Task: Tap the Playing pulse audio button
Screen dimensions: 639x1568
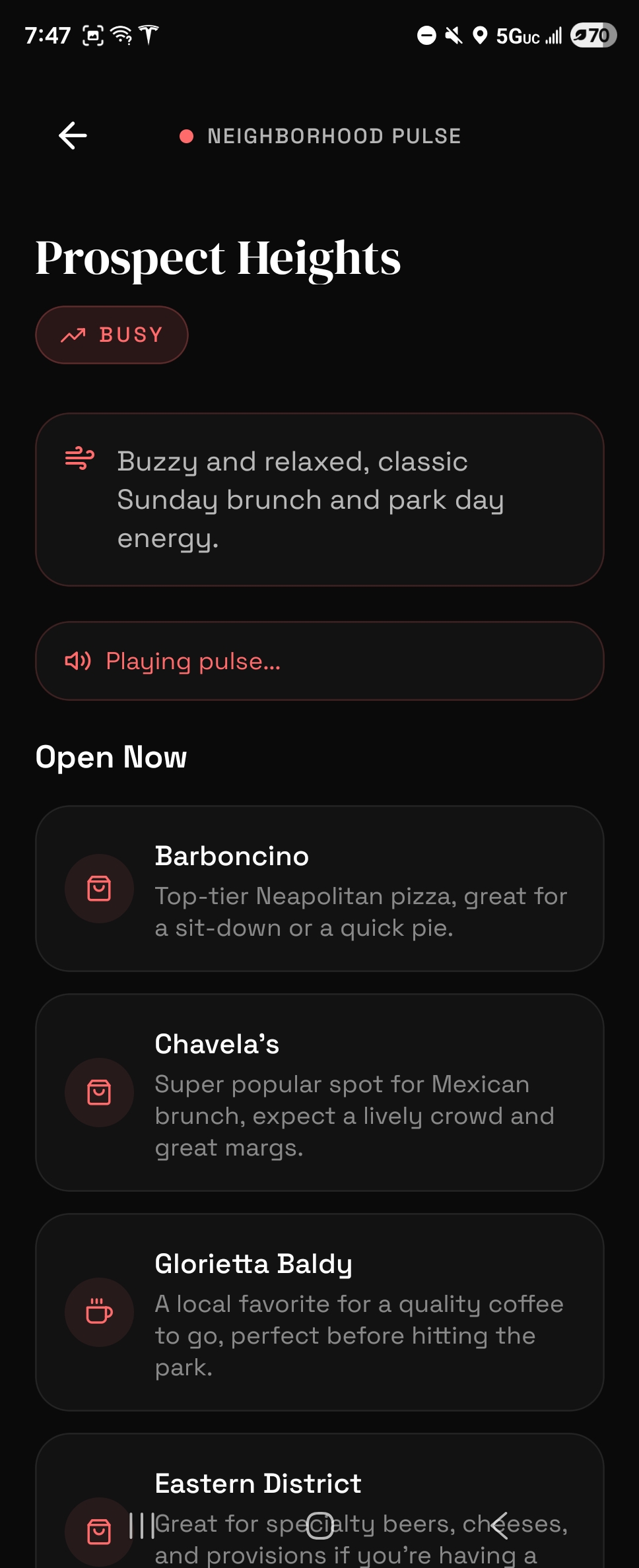Action: (319, 661)
